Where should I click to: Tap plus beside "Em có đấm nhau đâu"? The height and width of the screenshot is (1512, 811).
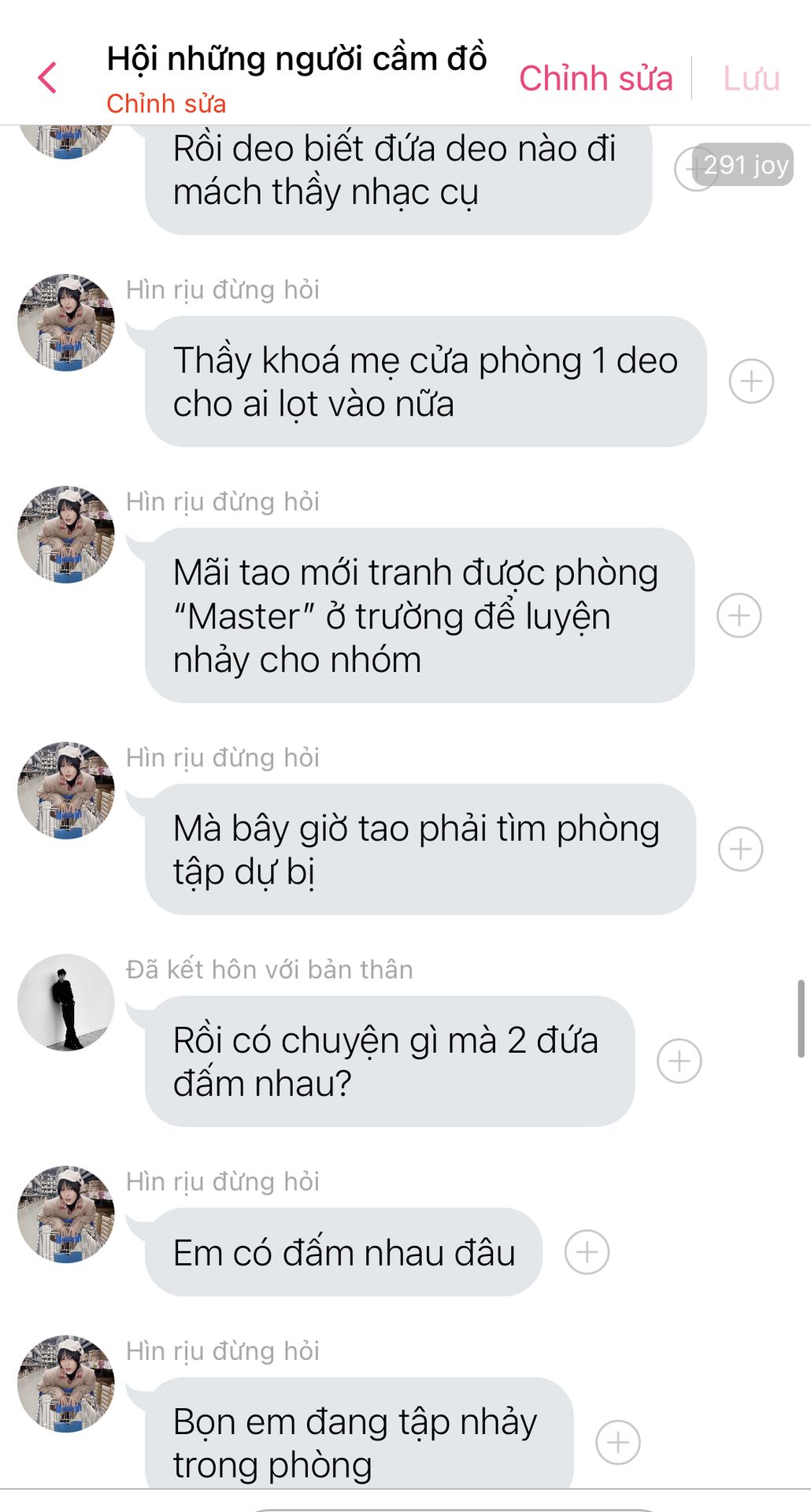(587, 1252)
